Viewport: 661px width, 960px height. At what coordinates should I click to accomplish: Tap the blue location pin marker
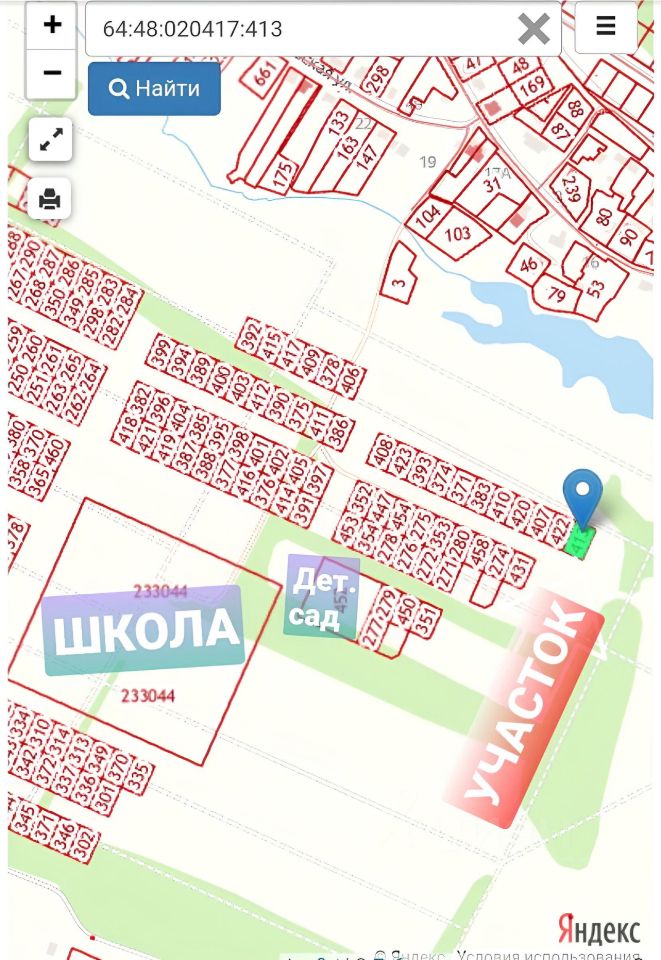(582, 497)
